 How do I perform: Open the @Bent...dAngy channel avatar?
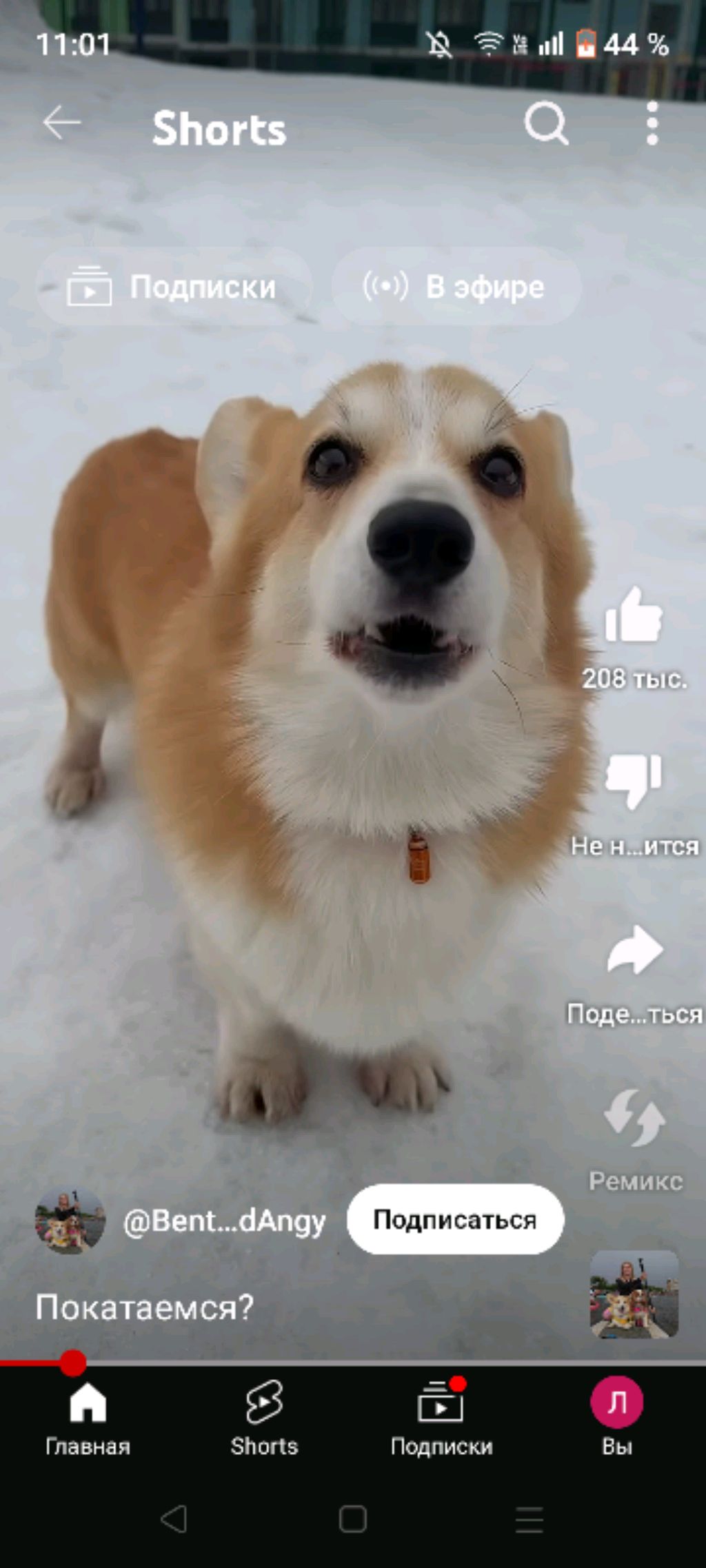pos(70,1221)
